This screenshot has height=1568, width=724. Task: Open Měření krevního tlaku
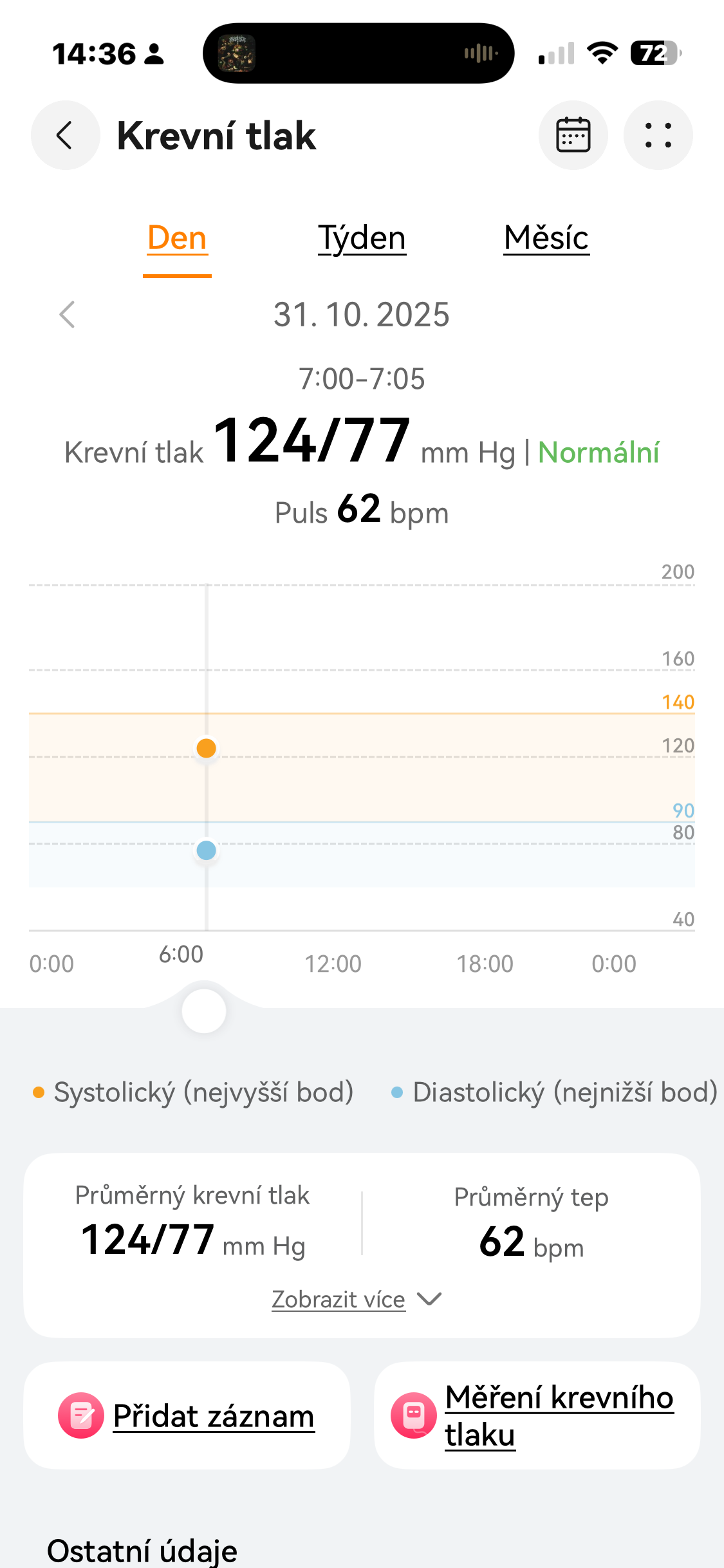coord(537,1415)
